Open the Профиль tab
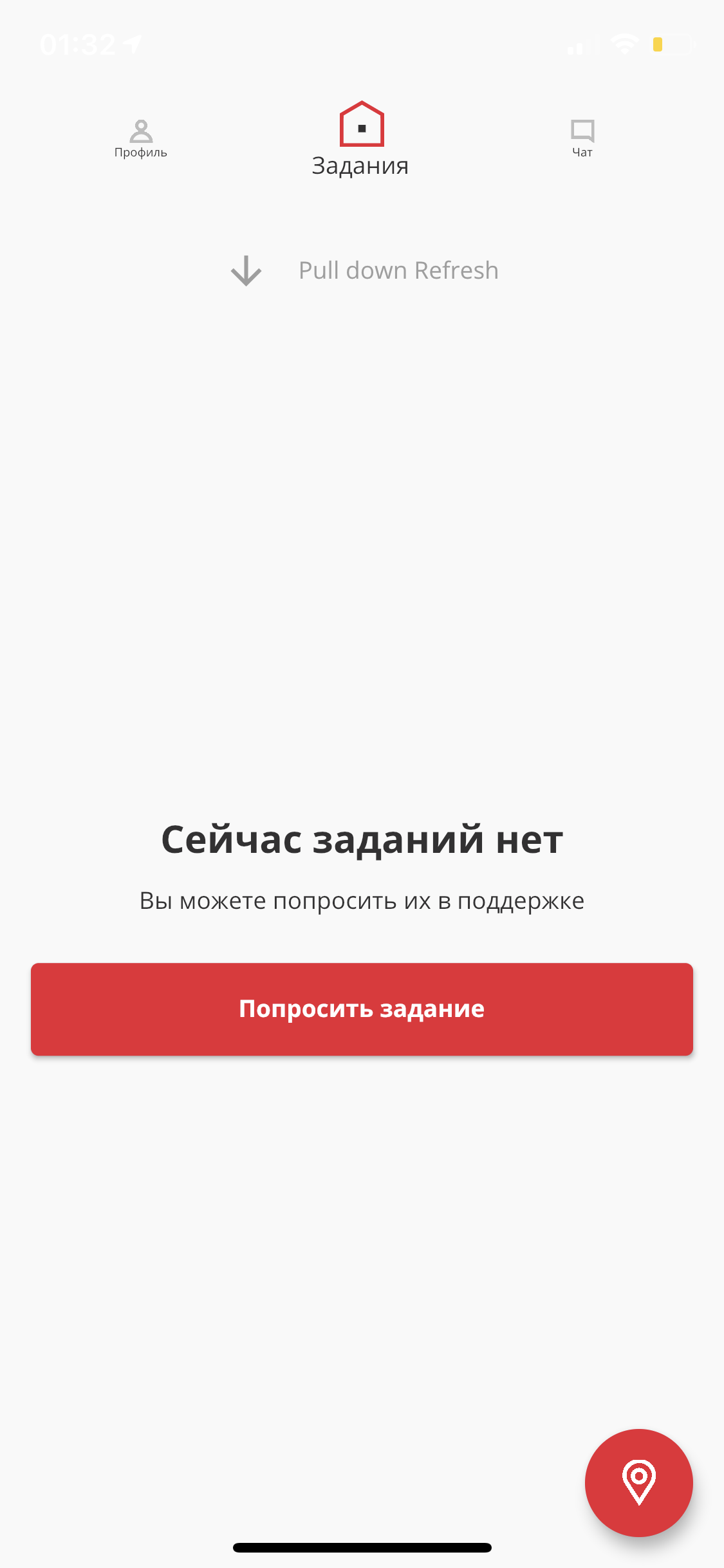This screenshot has width=724, height=1568. (x=140, y=139)
